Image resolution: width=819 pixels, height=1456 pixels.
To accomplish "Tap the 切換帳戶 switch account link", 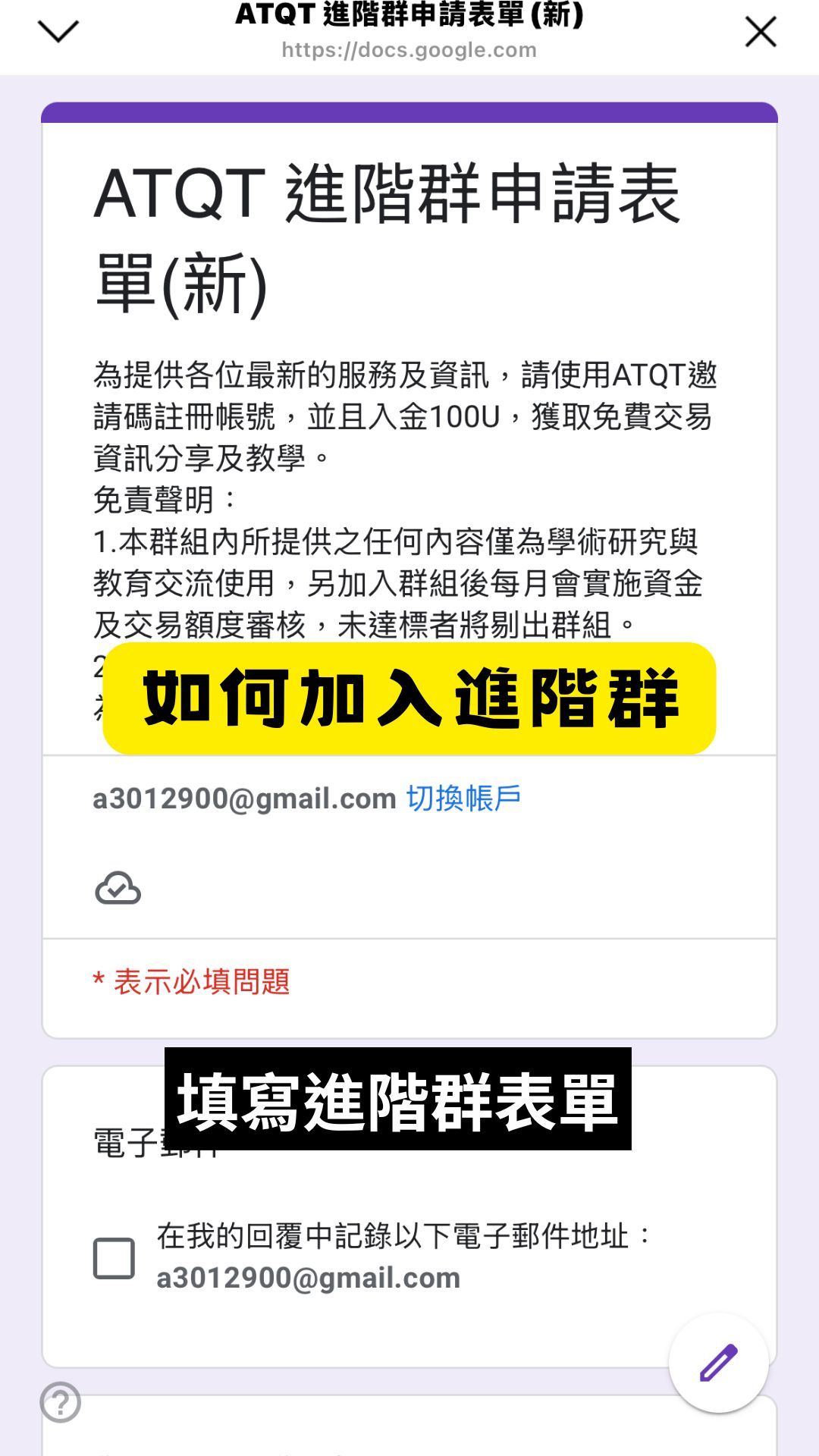I will 463,799.
